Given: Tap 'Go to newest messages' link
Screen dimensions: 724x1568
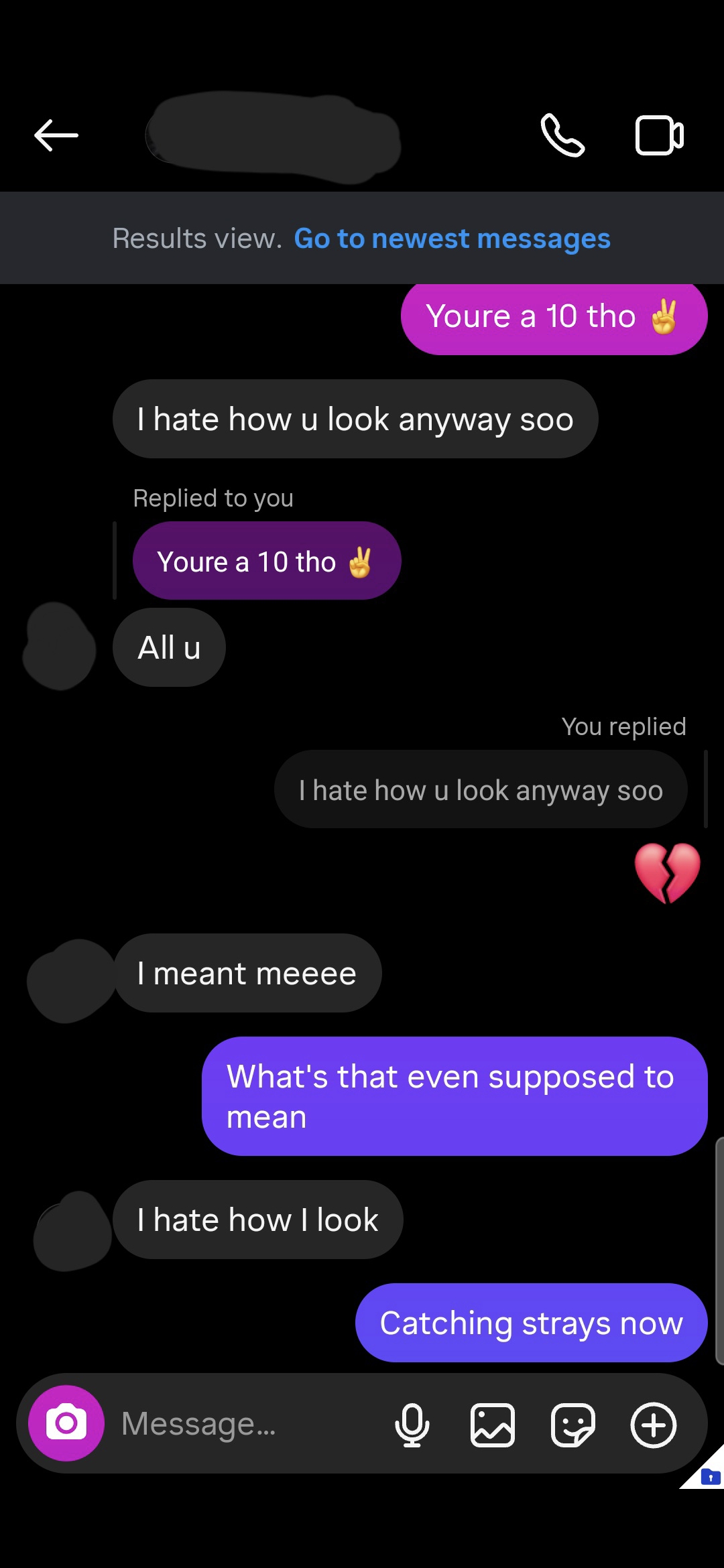Looking at the screenshot, I should click(452, 239).
